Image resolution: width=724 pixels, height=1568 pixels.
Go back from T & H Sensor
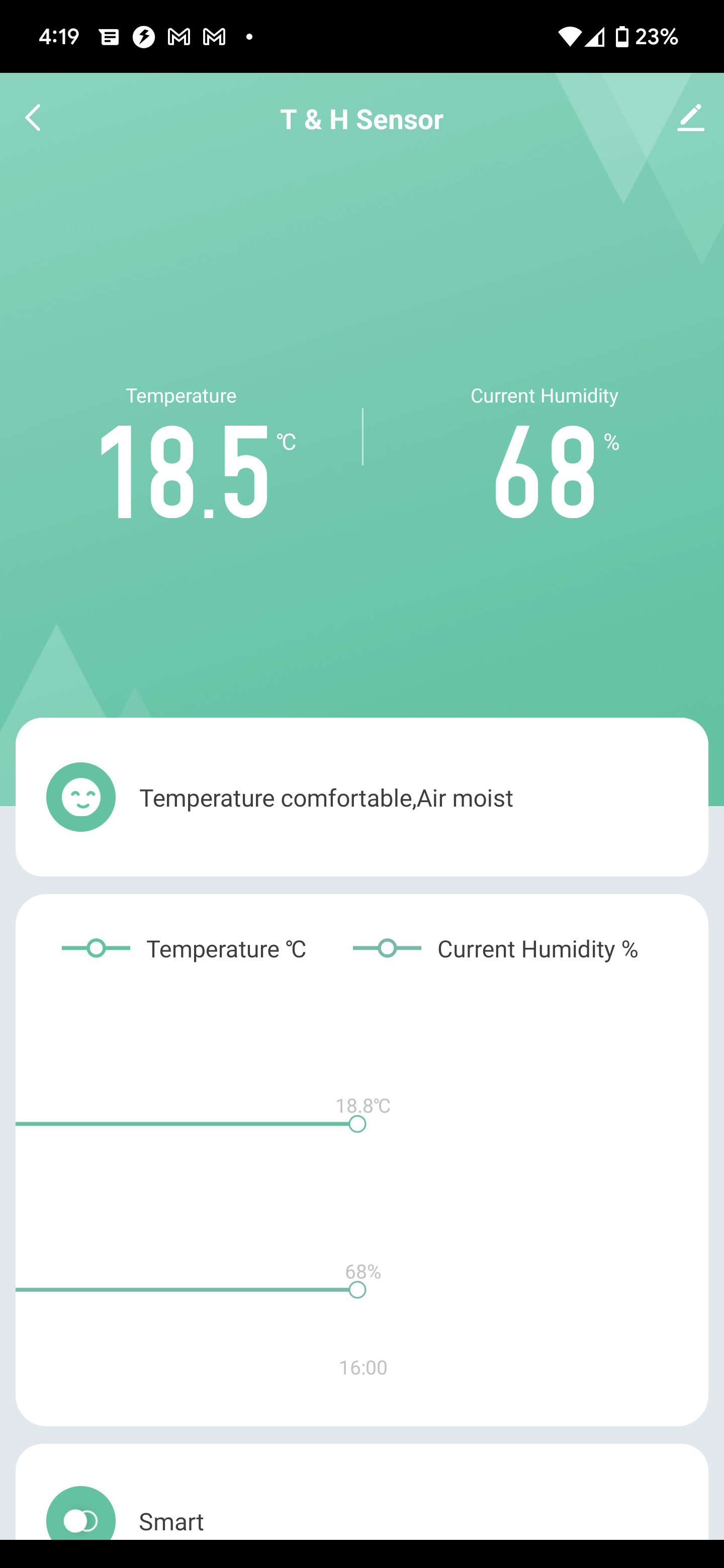coord(33,118)
